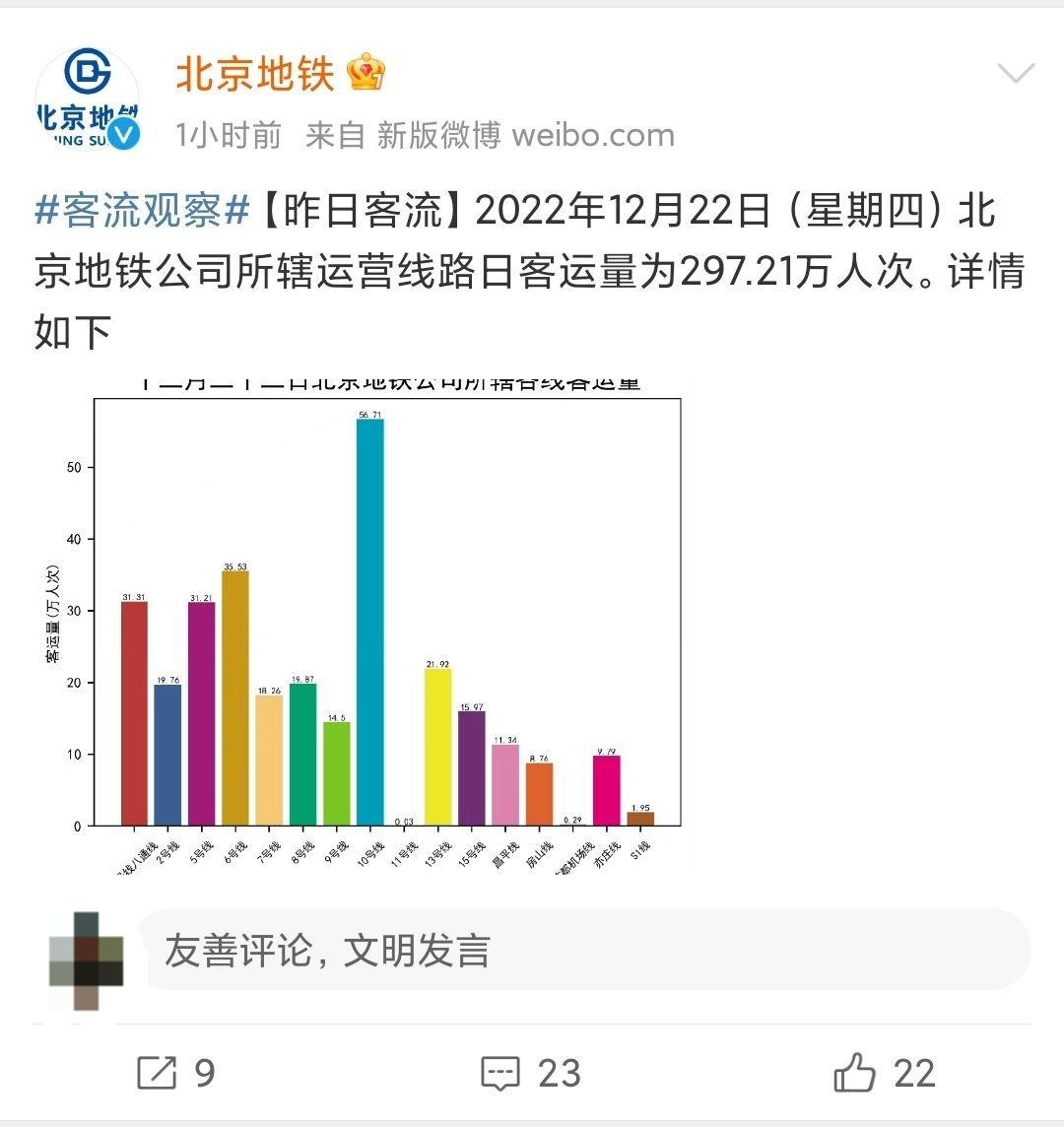View the subway ridership chart image
Image resolution: width=1064 pixels, height=1127 pixels.
tap(387, 621)
